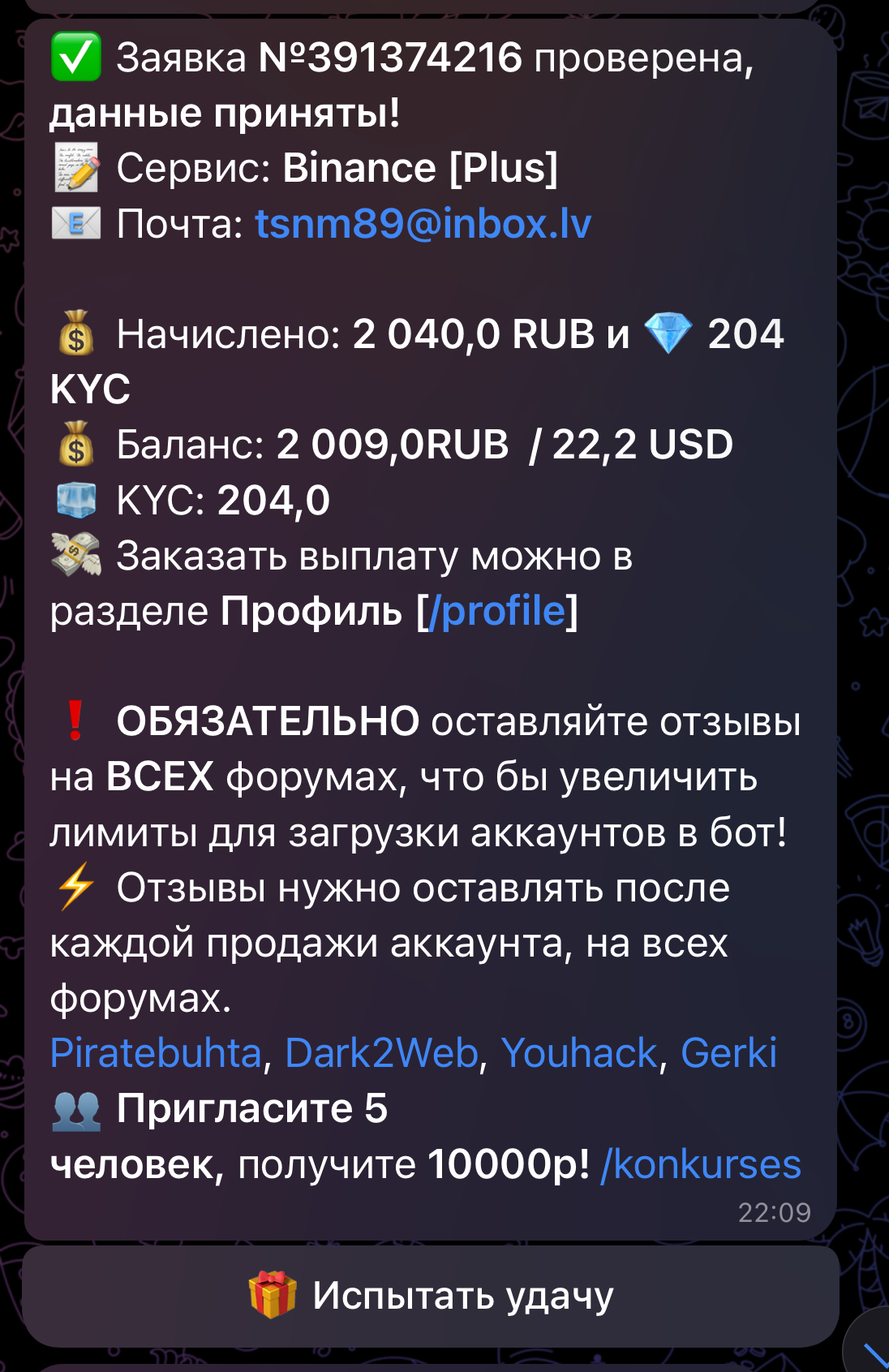Tap the Испытать удачу button
The height and width of the screenshot is (1372, 889).
(431, 1296)
